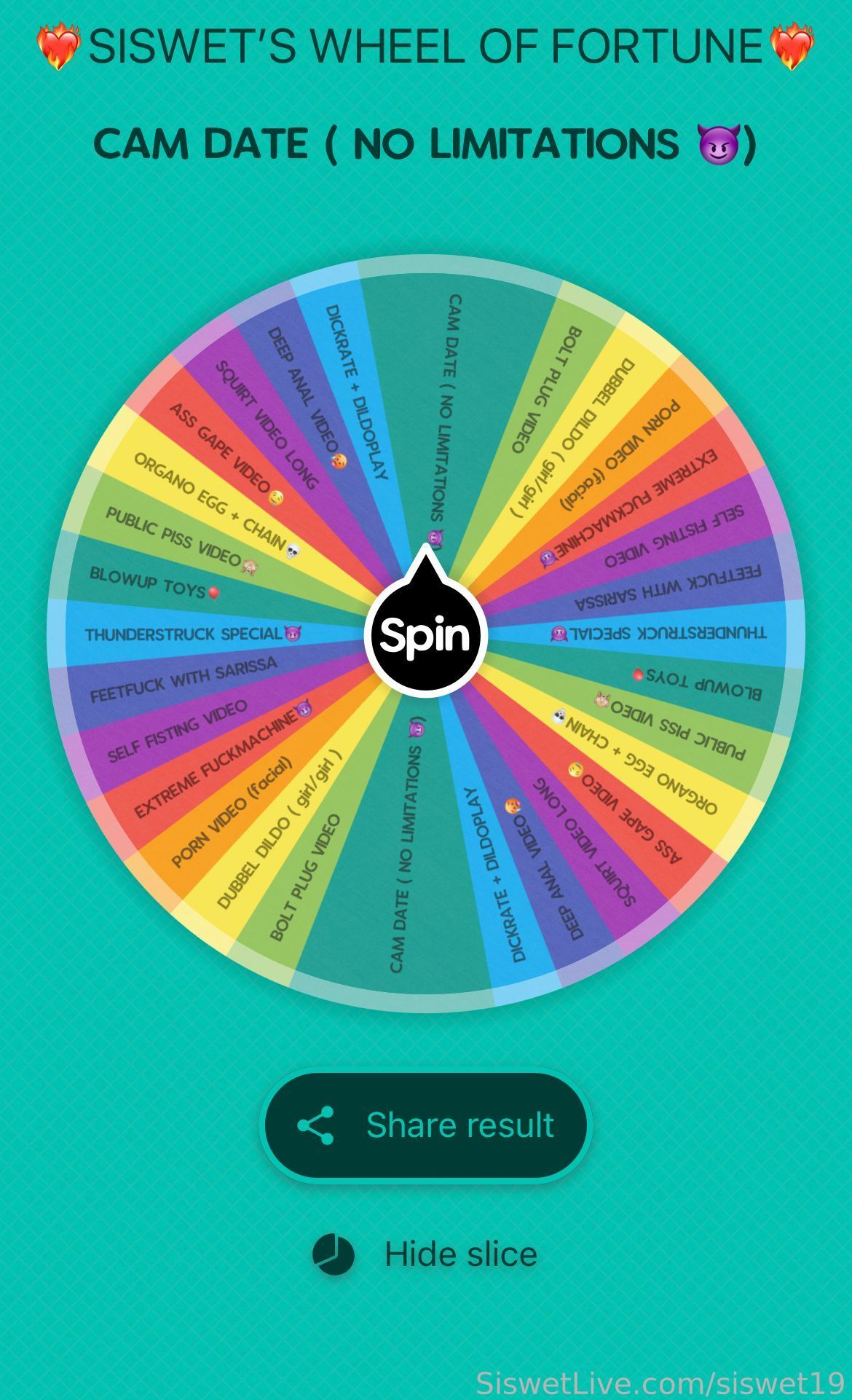
Task: Share the wheel result
Action: (x=426, y=1125)
